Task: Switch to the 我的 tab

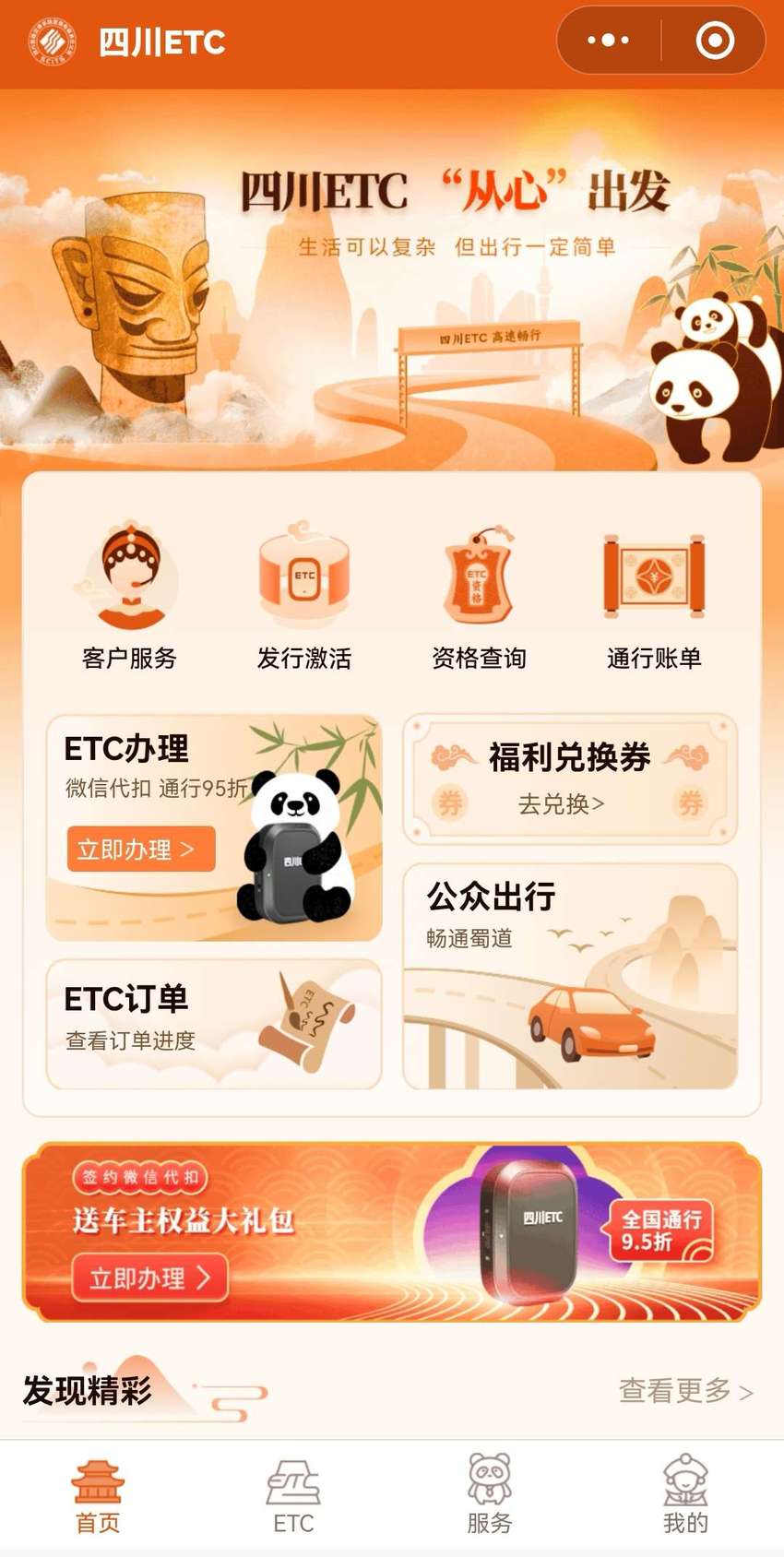Action: [685, 1497]
